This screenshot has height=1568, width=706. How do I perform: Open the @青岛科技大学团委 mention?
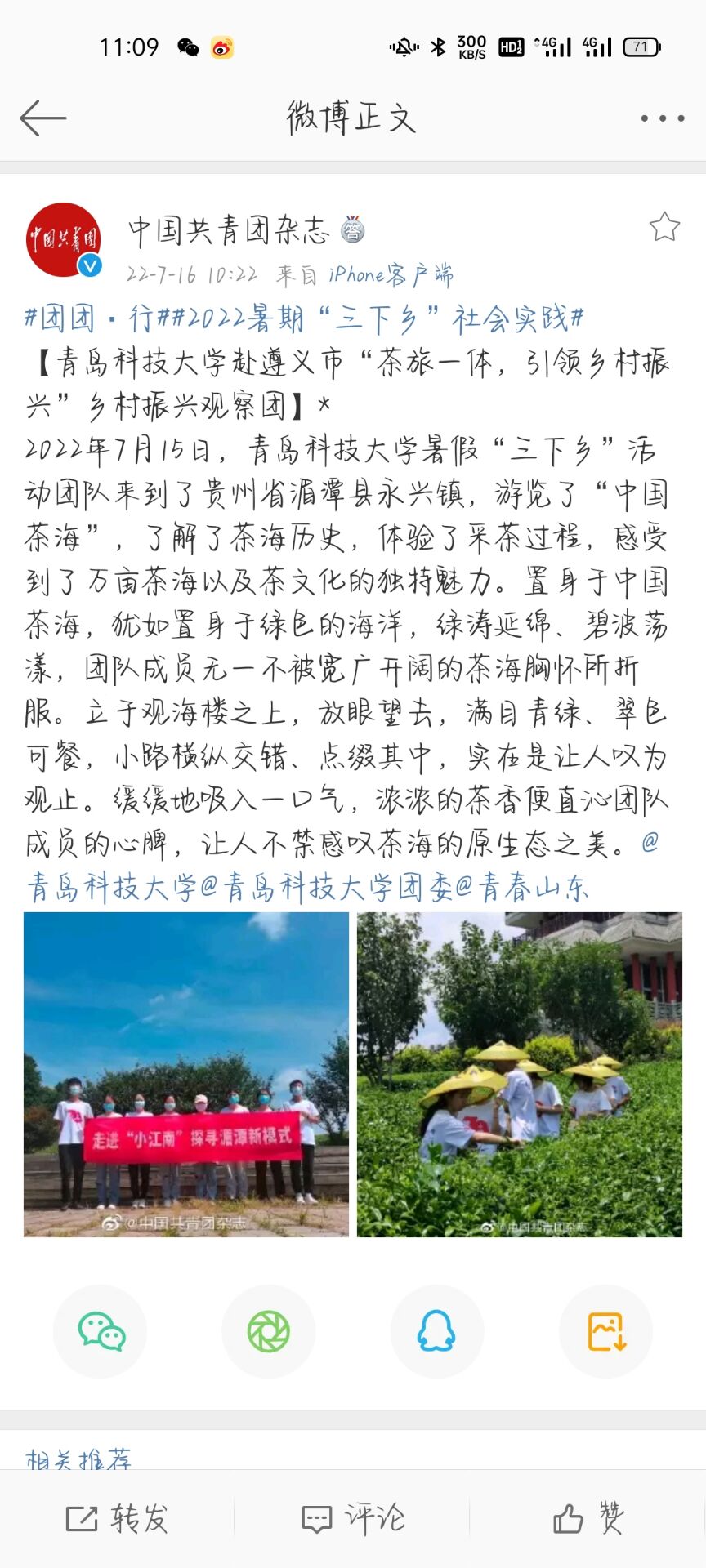pos(326,887)
